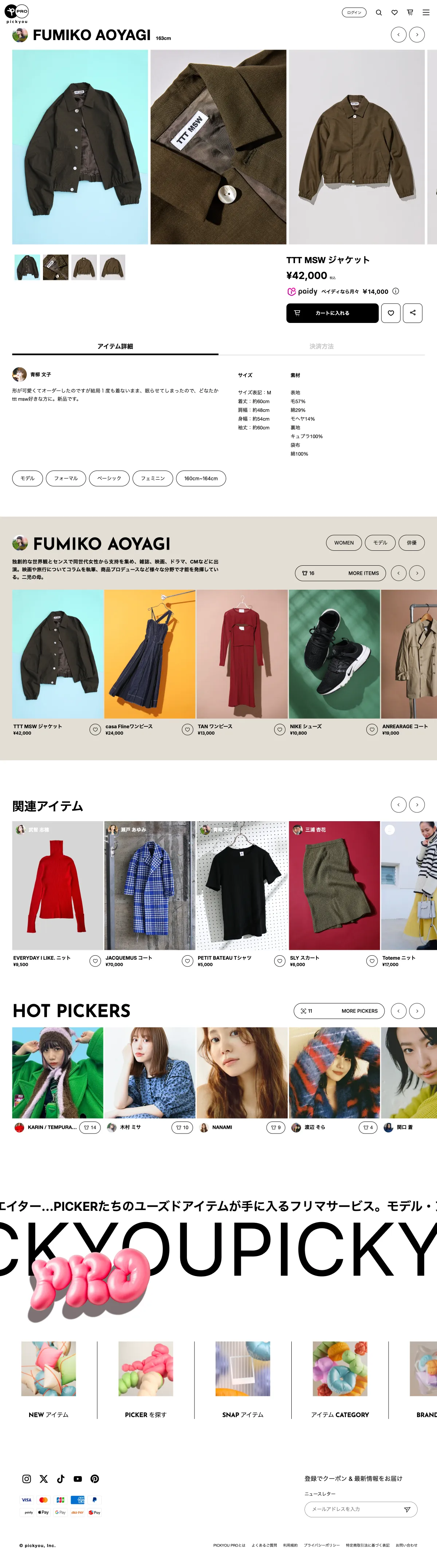Tap the ログイン login button
437x1568 pixels.
click(354, 12)
